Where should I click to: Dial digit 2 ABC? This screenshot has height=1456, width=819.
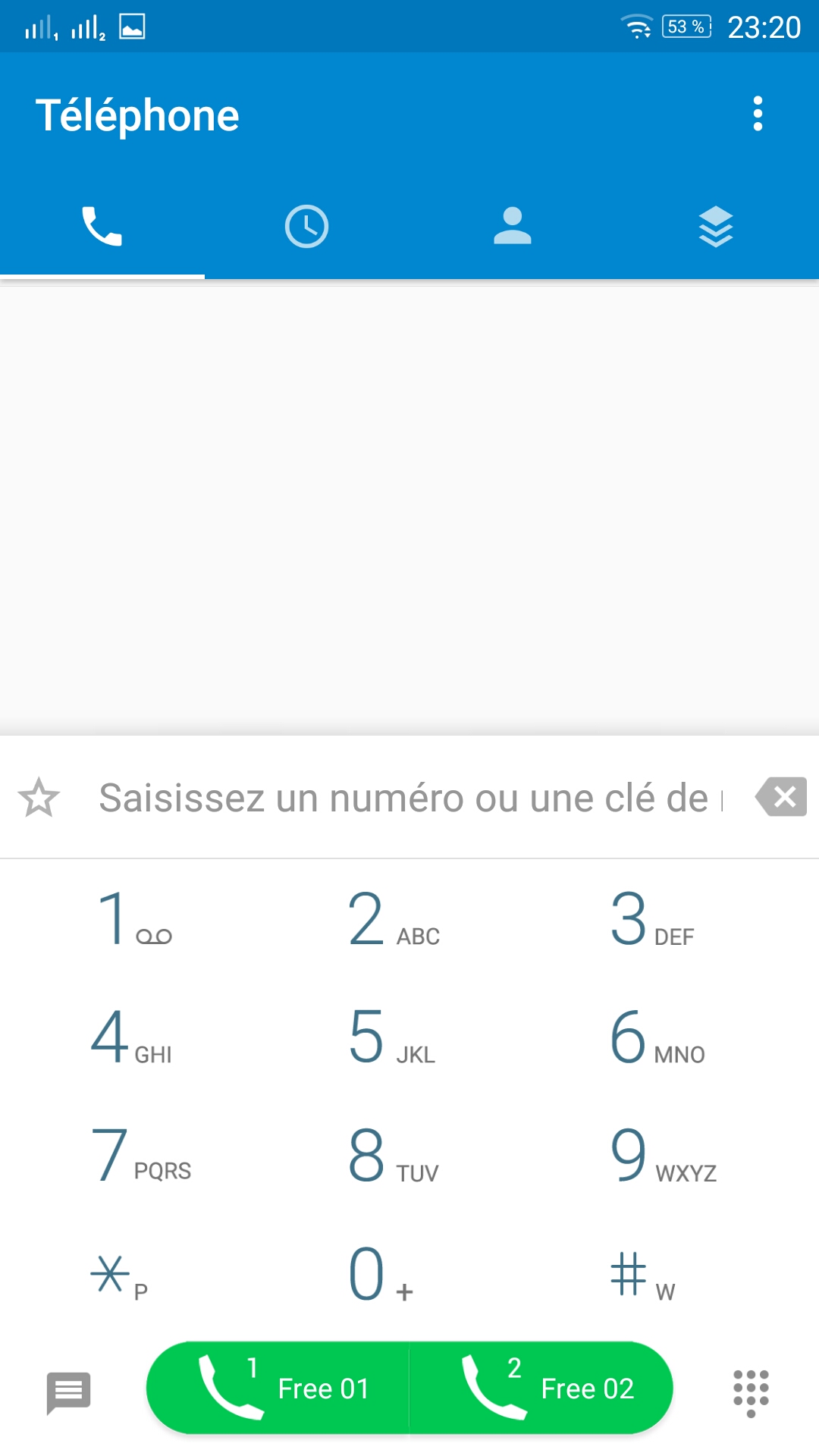394,918
